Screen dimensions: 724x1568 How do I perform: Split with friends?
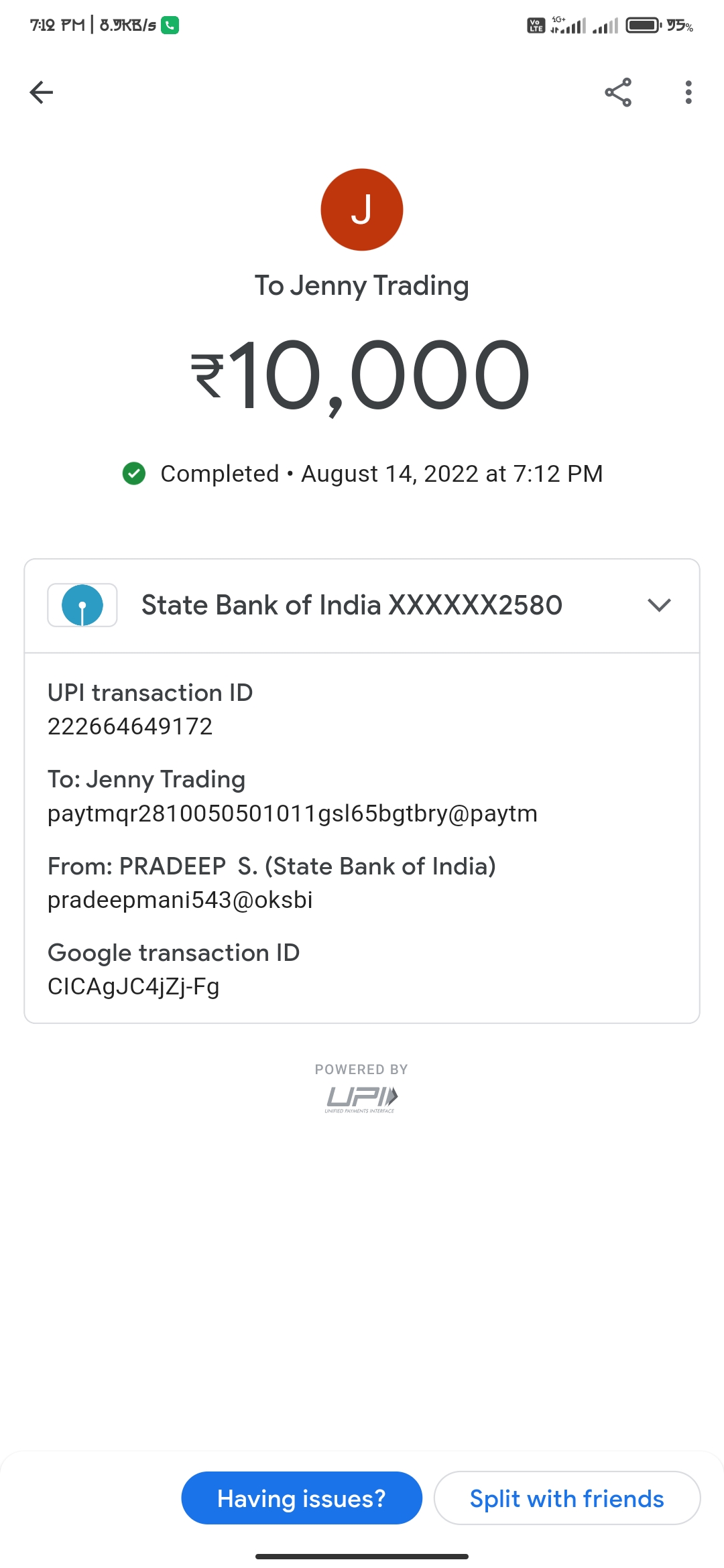pos(566,1498)
